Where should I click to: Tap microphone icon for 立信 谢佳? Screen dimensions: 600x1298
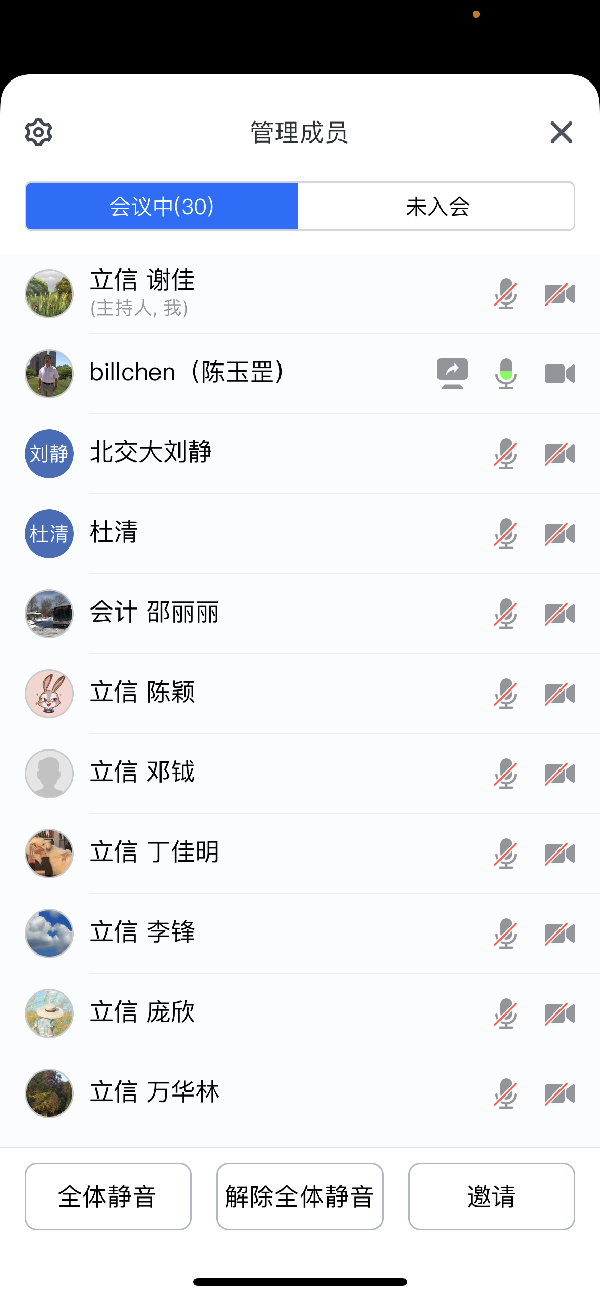(x=506, y=294)
